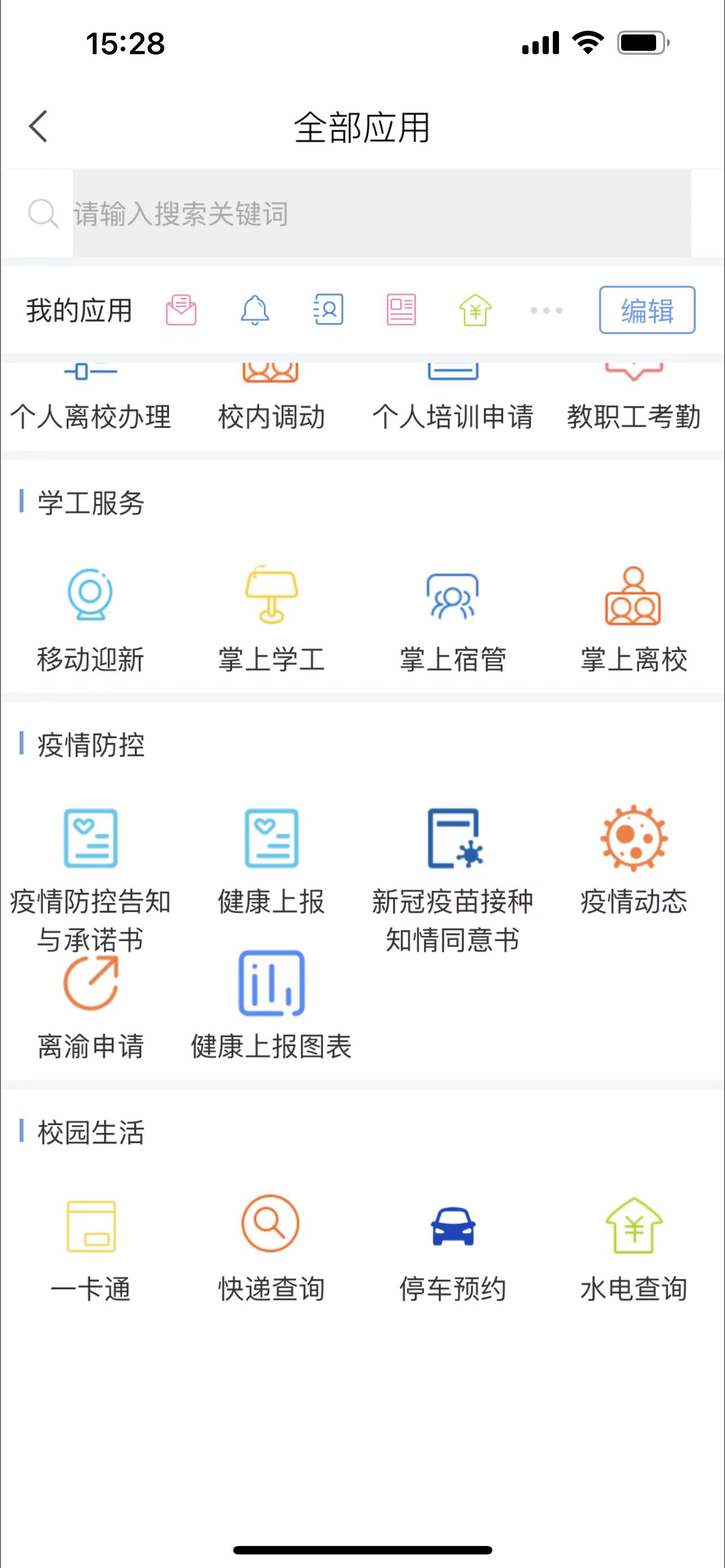The height and width of the screenshot is (1568, 725).
Task: Open 新冠疫苗接种知情同意书
Action: (x=453, y=879)
